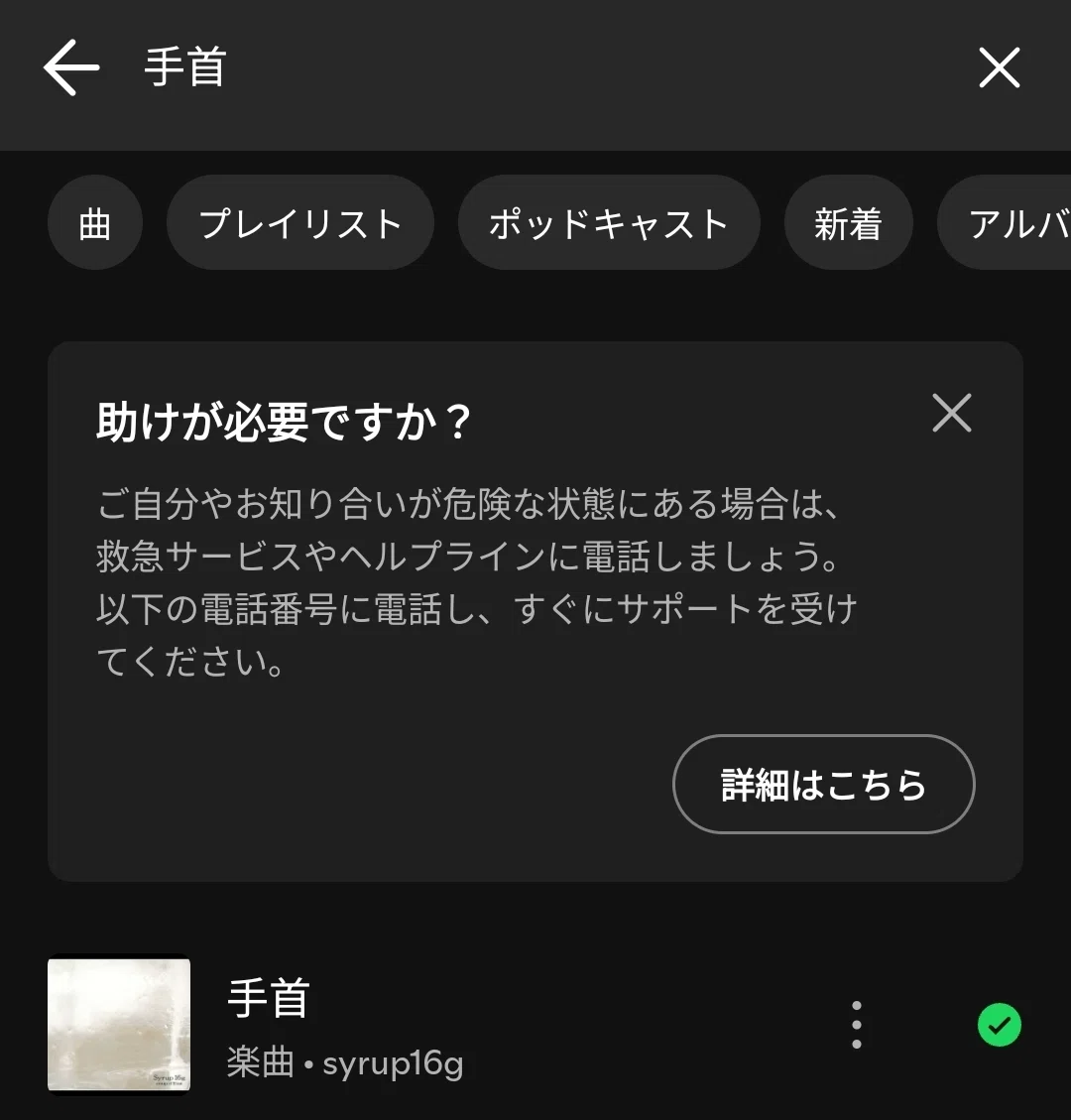Filter results by 曲

coord(95,223)
